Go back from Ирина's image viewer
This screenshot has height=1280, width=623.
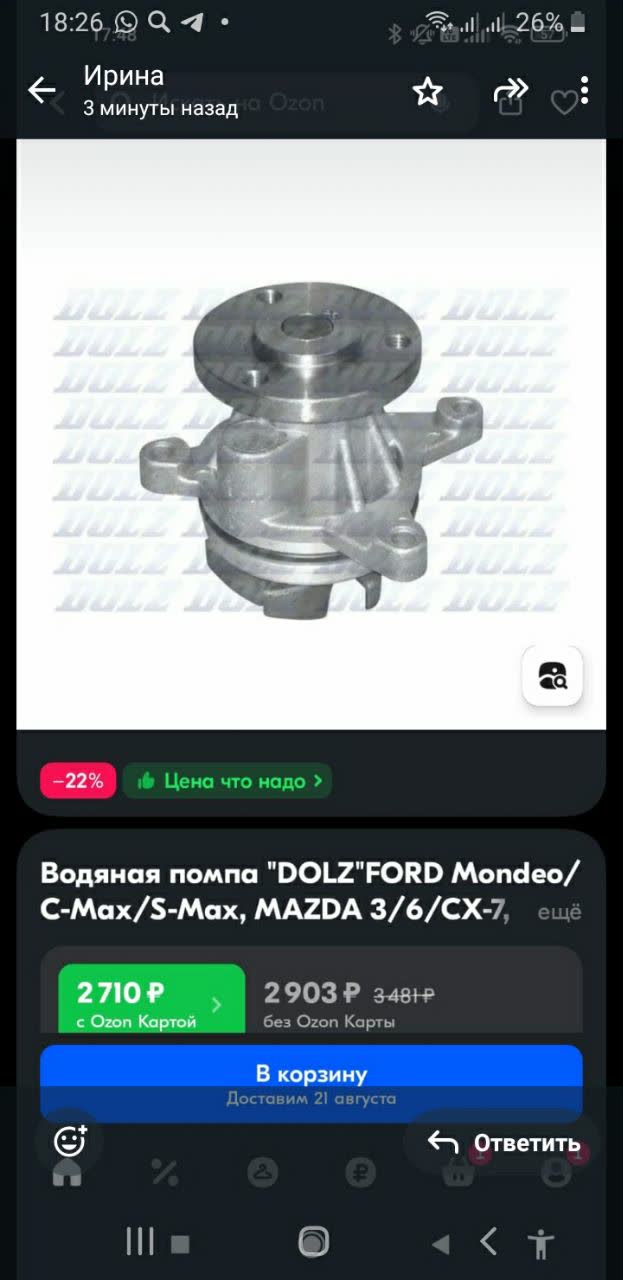[42, 91]
